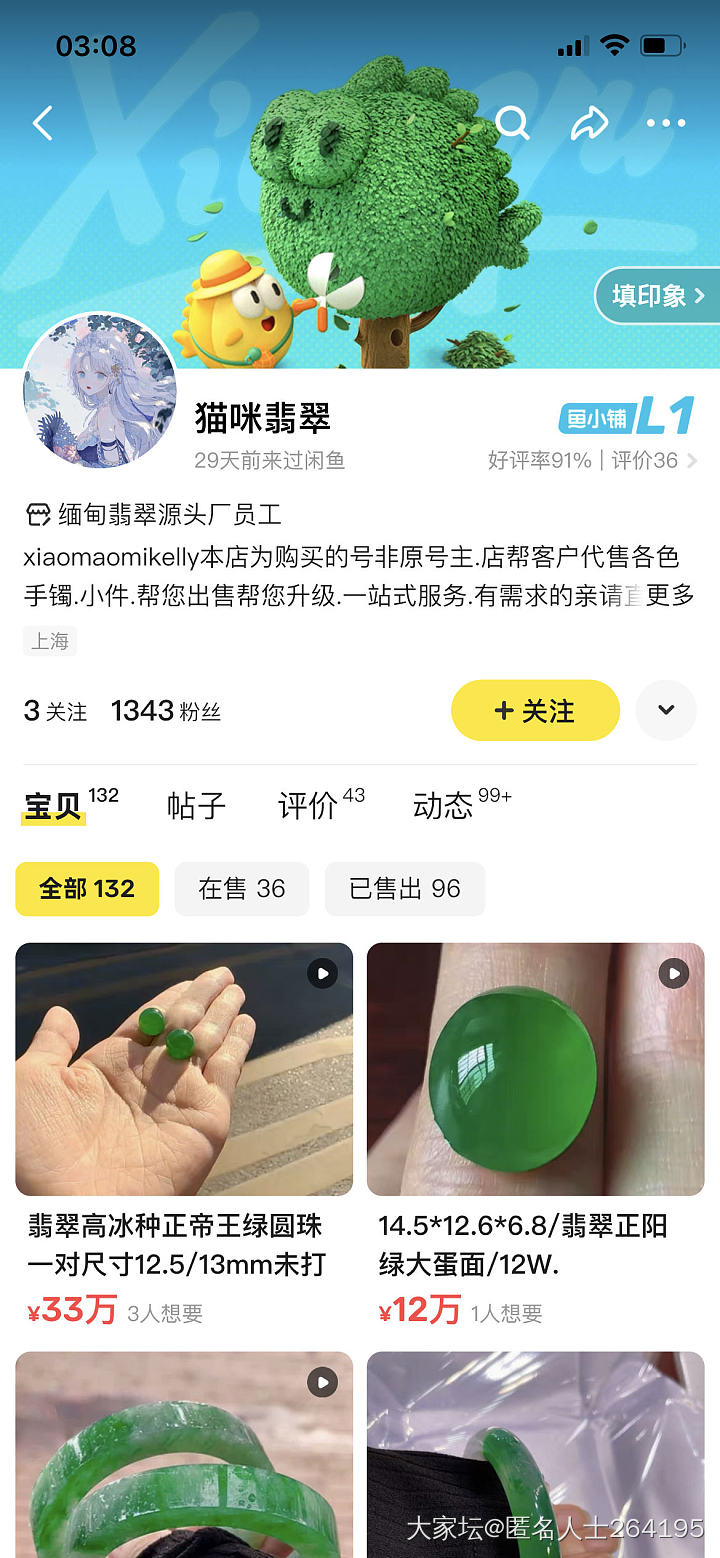Go back using the top-left arrow
720x1558 pixels.
point(43,124)
